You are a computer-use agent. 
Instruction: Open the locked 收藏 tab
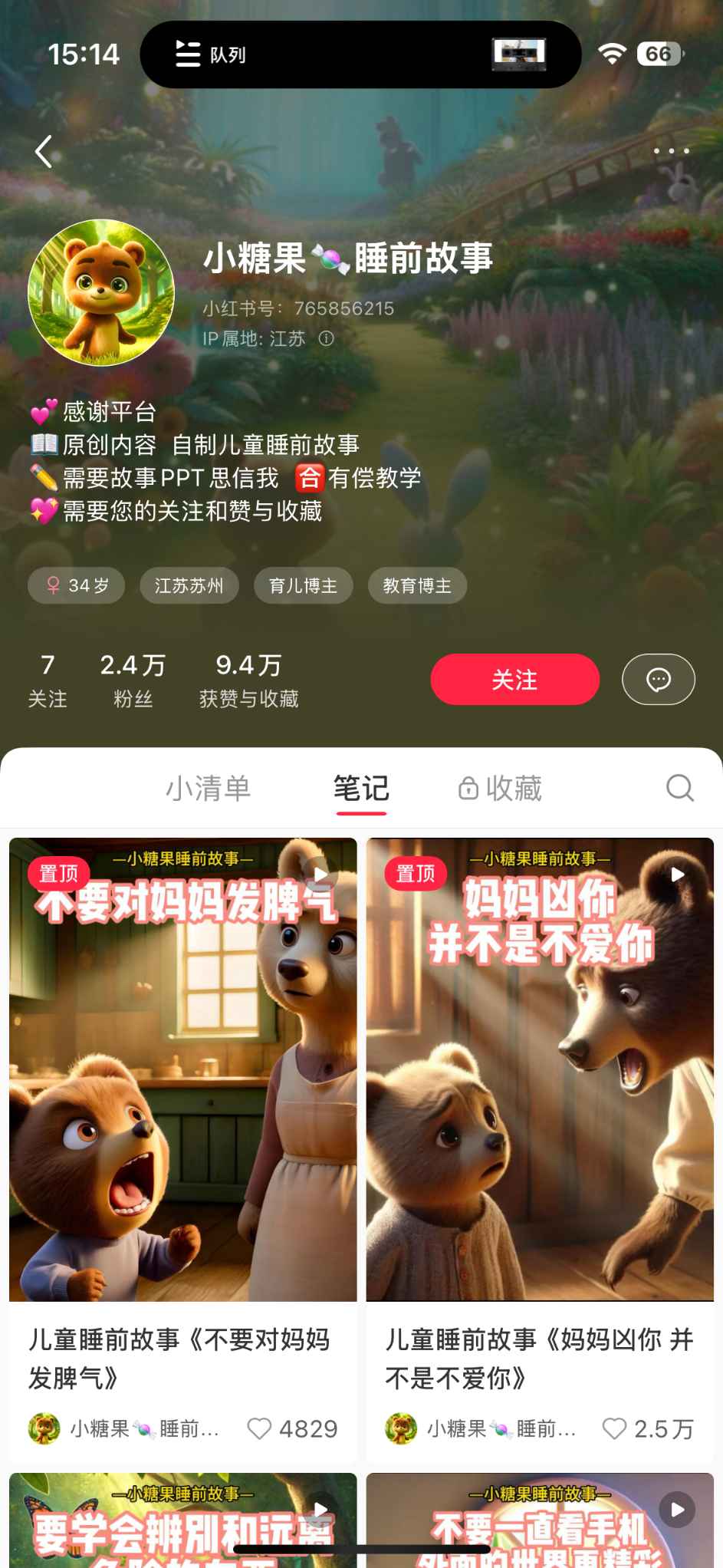coord(500,788)
